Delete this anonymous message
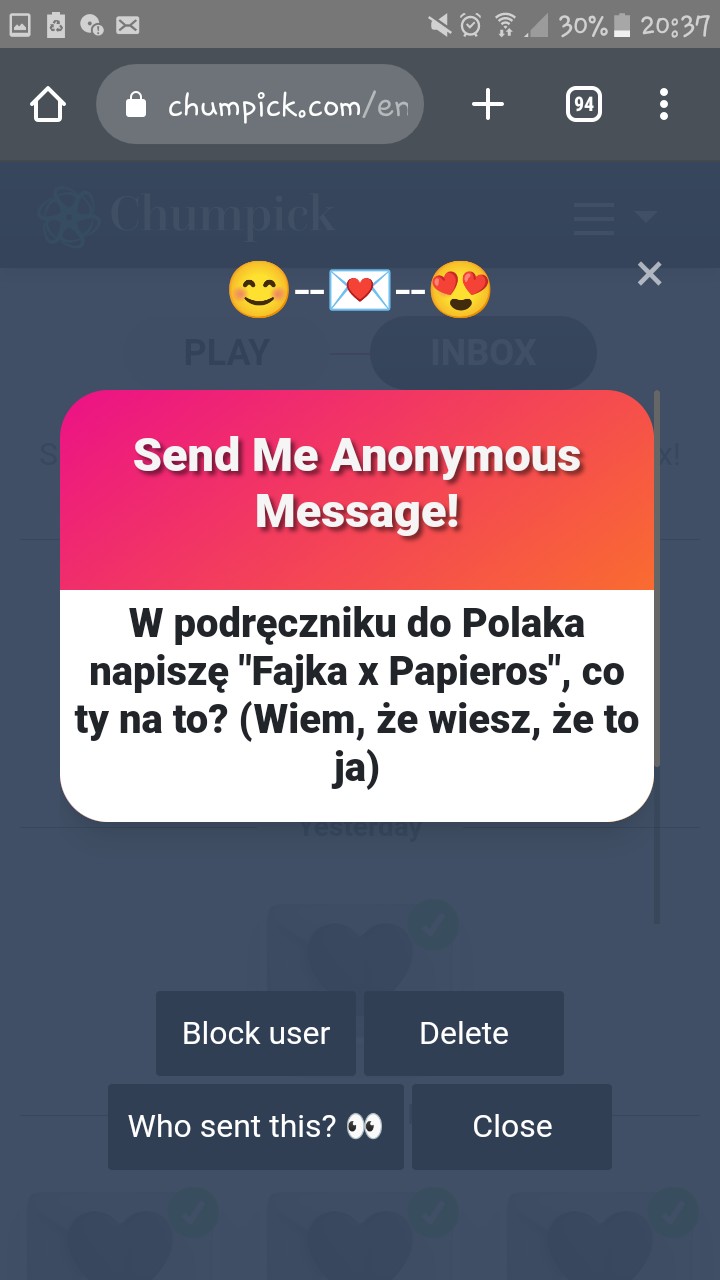The image size is (720, 1280). 463,1033
